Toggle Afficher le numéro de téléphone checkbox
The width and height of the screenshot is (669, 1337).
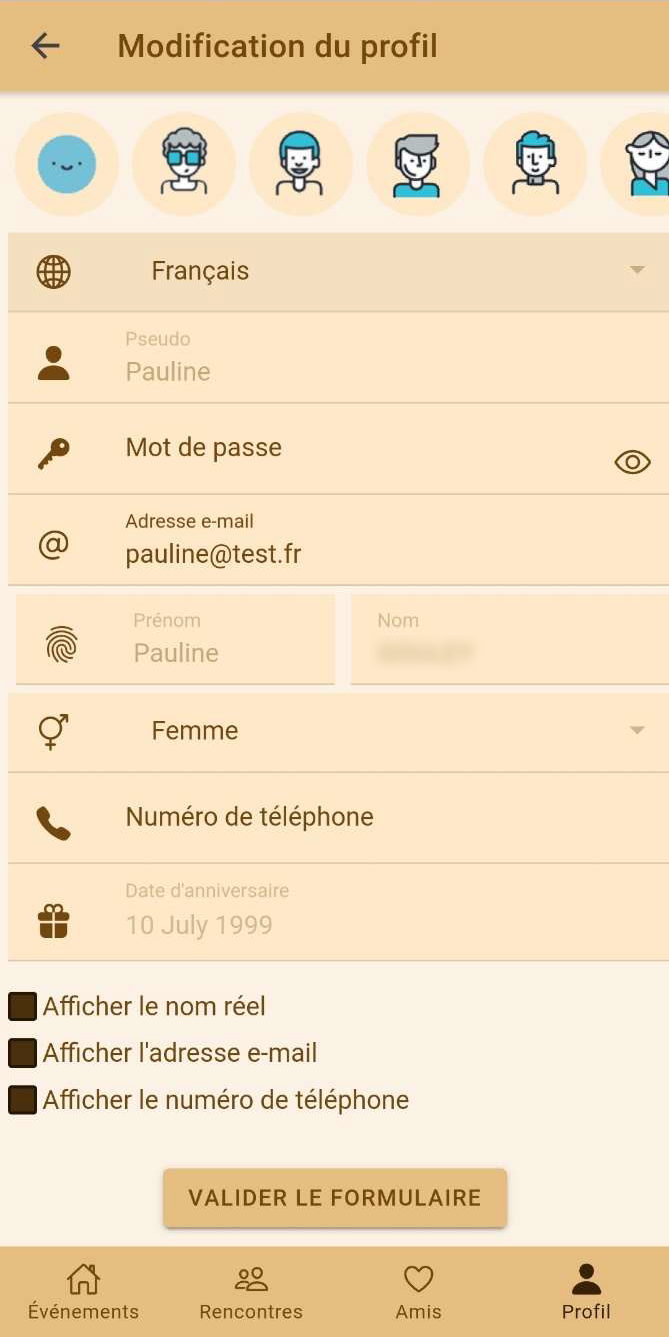pos(23,1100)
